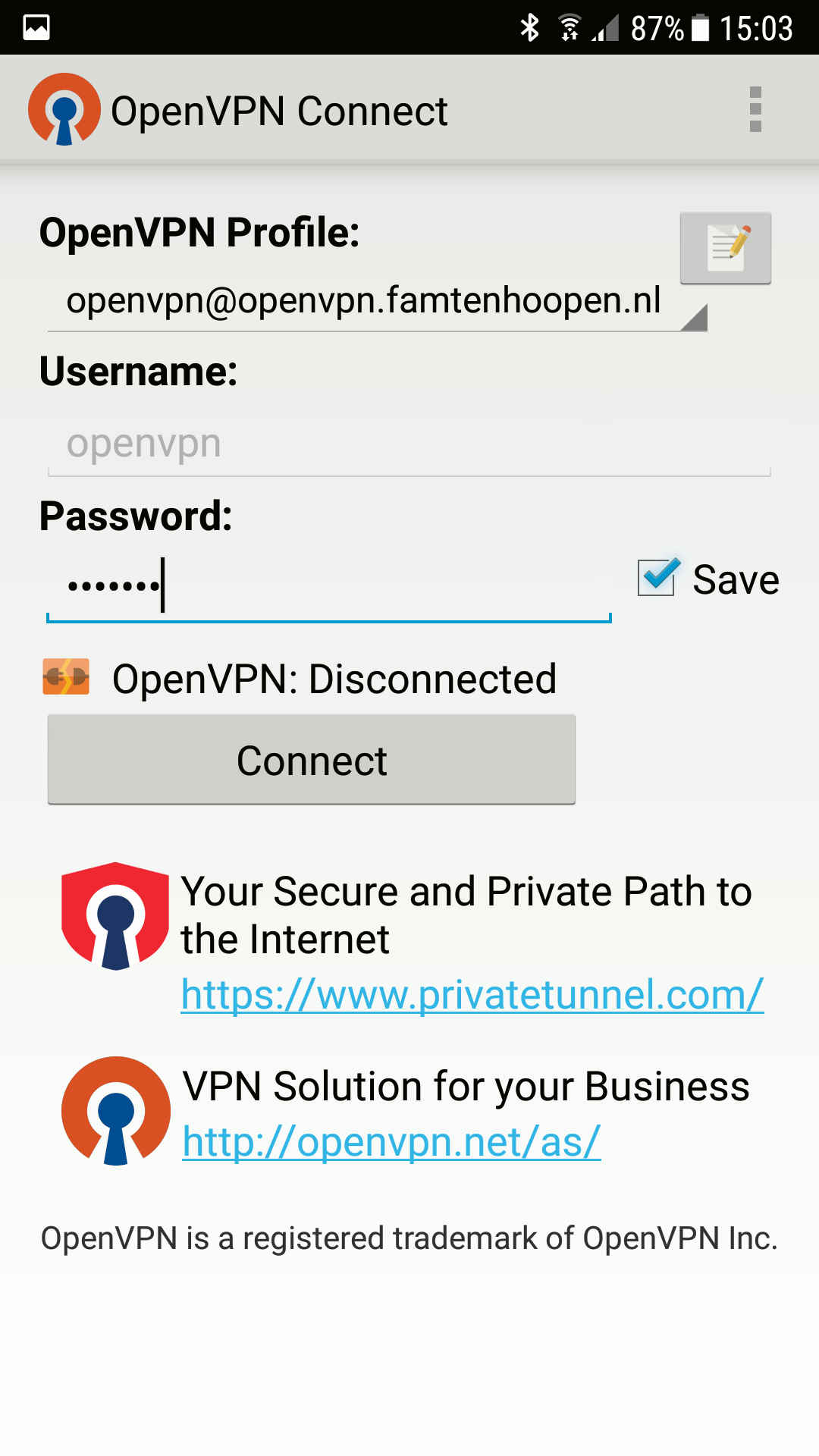Tap the Connect button

(x=311, y=760)
